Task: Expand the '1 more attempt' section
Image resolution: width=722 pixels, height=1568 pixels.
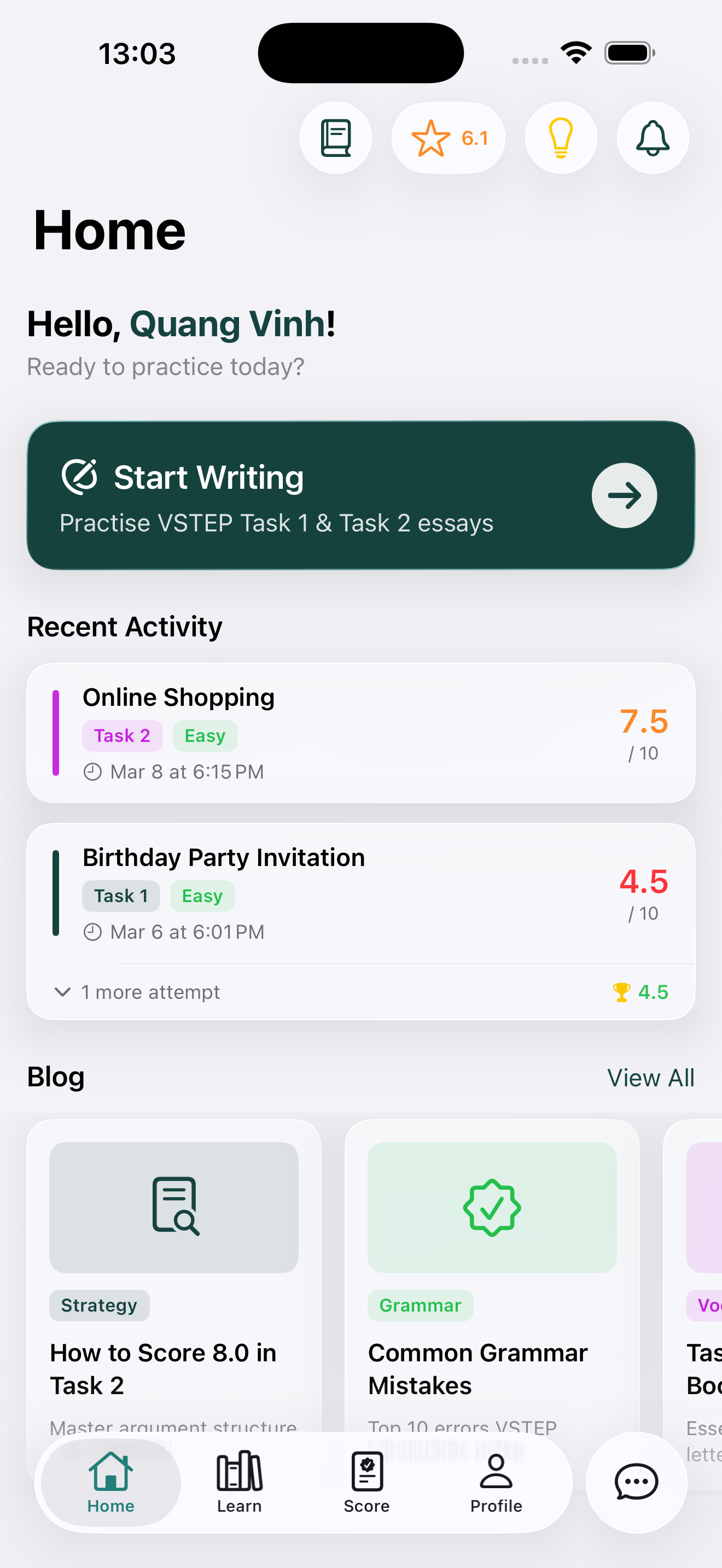Action: click(x=150, y=992)
